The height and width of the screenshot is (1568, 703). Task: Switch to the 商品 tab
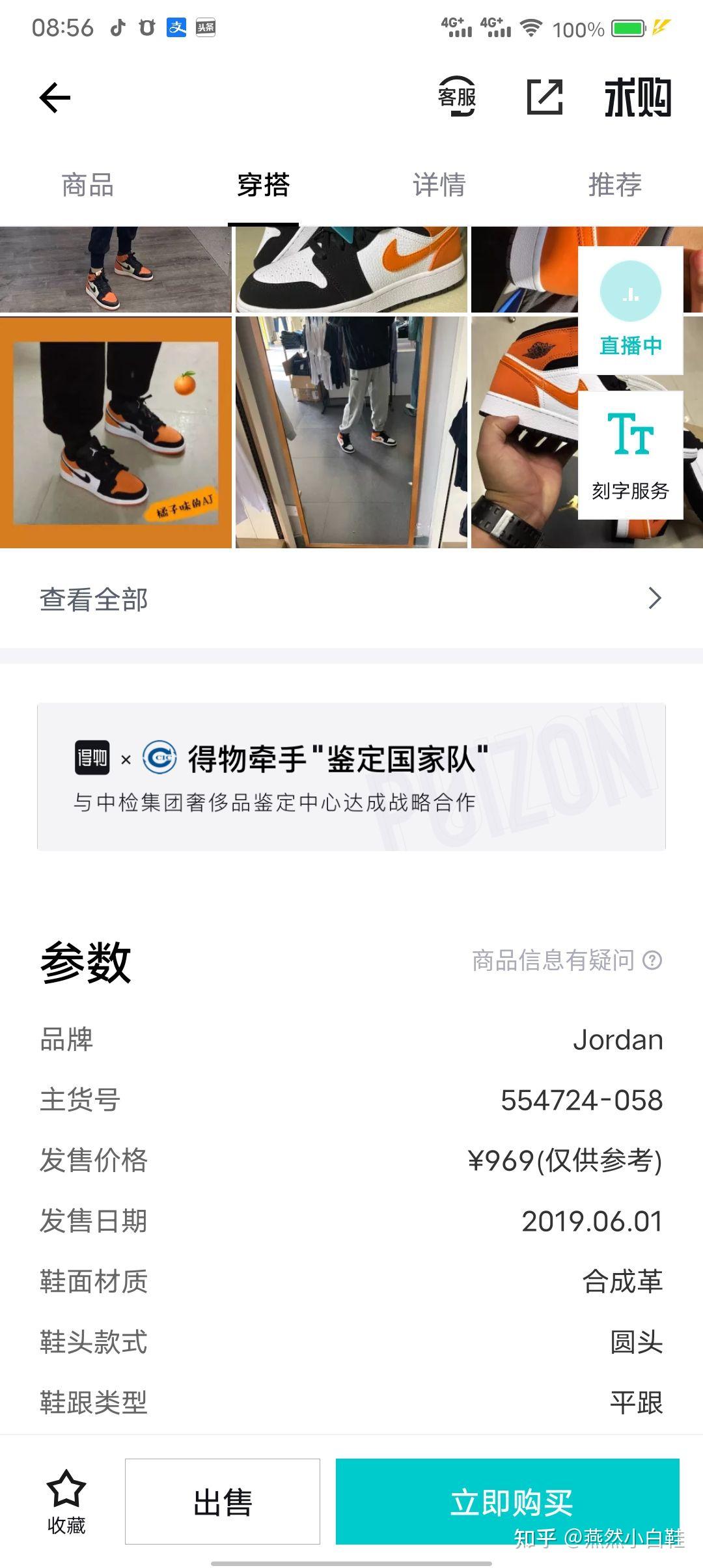[x=88, y=185]
